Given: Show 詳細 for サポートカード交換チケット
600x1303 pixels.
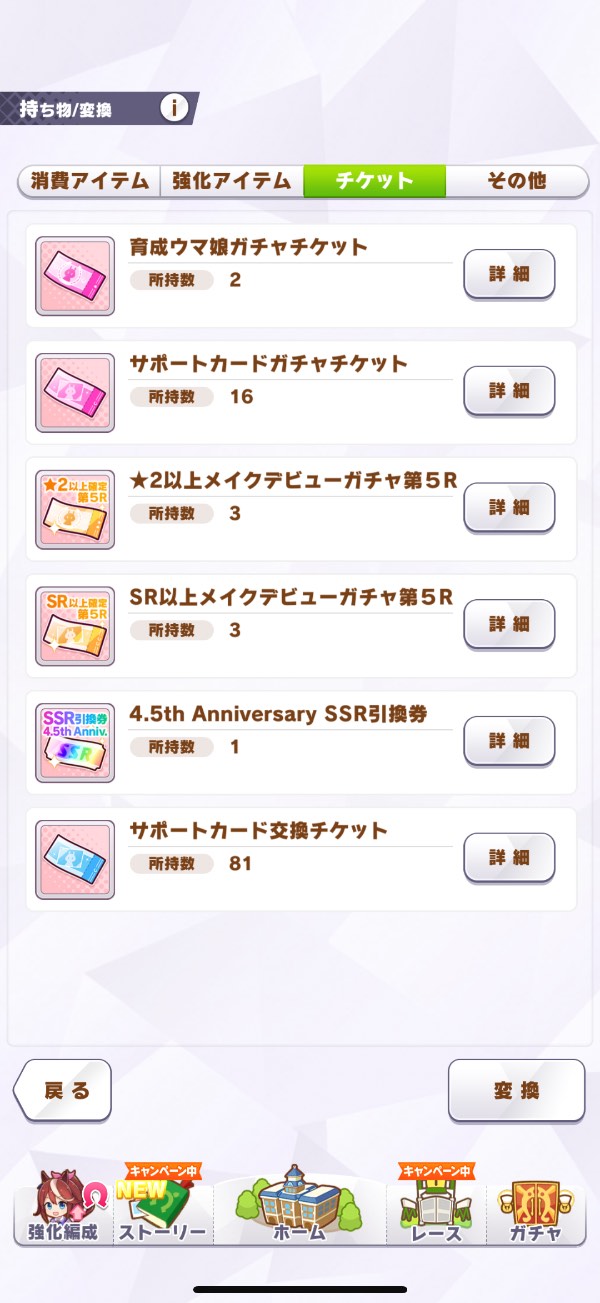Looking at the screenshot, I should 509,858.
